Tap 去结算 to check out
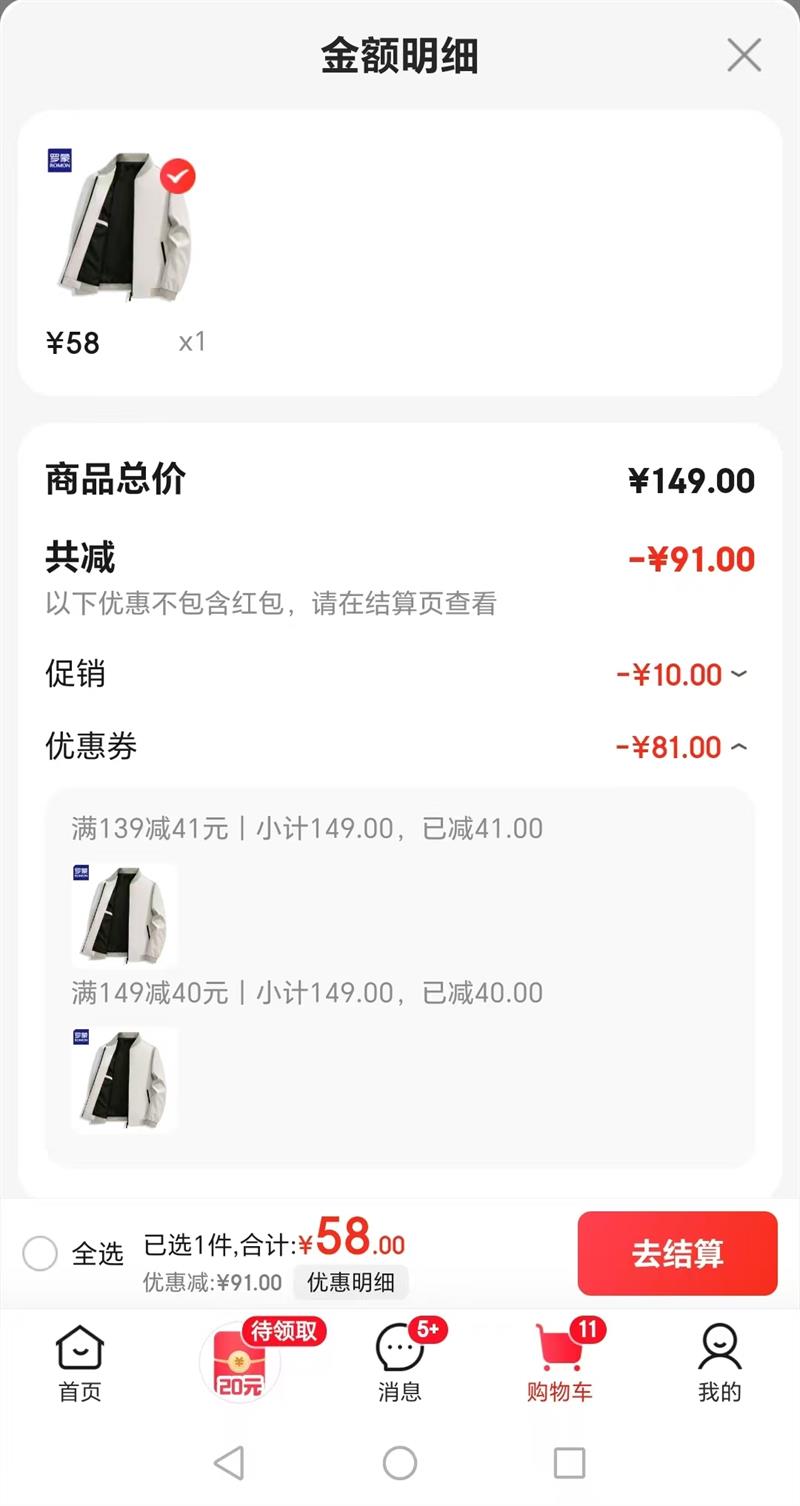Viewport: 800px width, 1506px height. coord(677,1253)
